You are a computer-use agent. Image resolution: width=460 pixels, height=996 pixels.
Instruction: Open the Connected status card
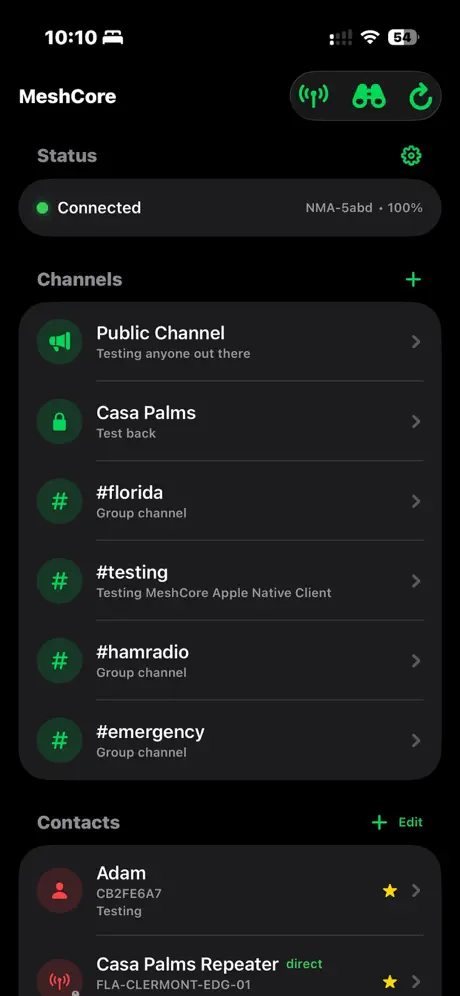coord(230,208)
